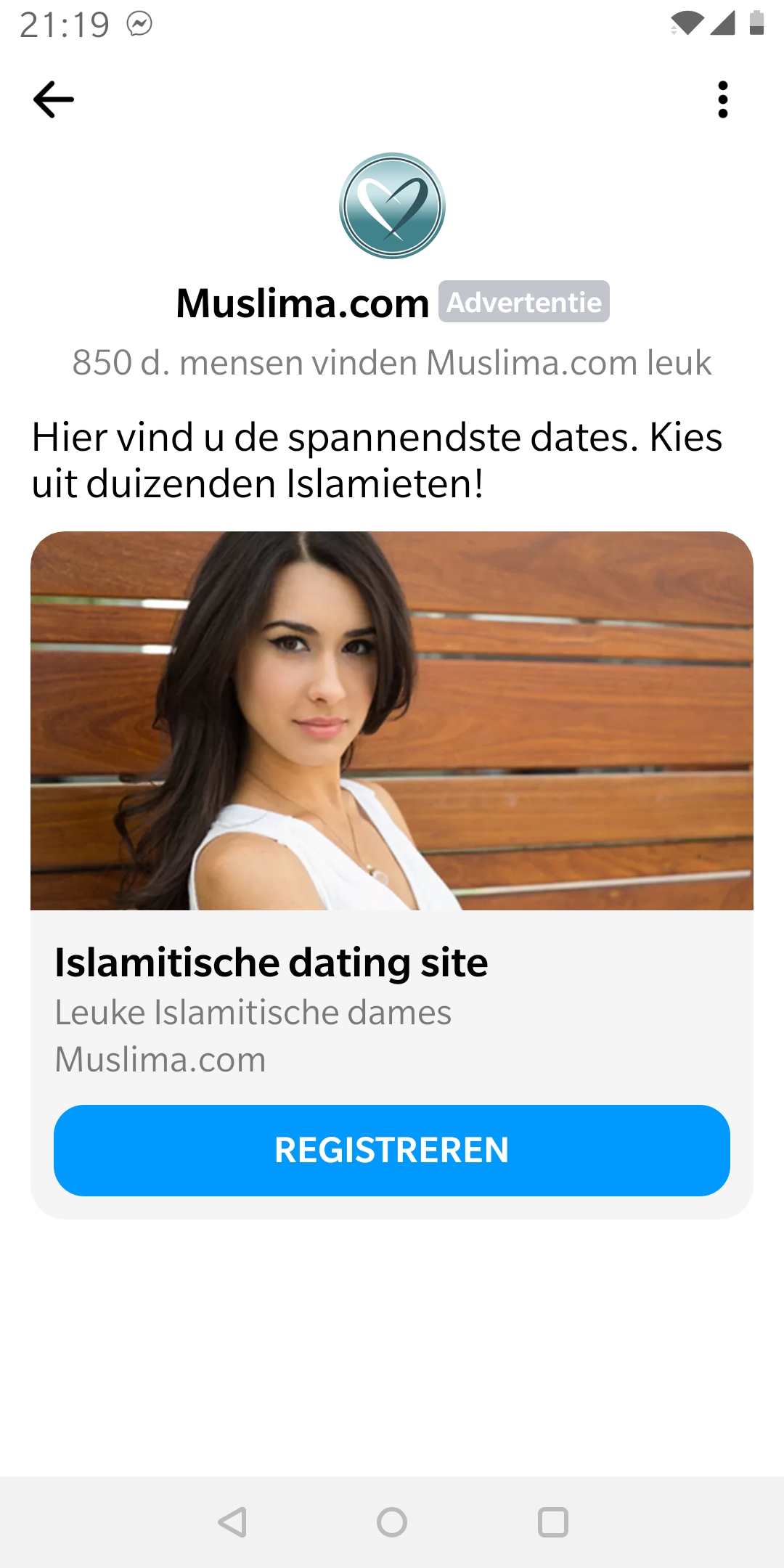Open the Islamitische dating site ad image

(x=392, y=720)
